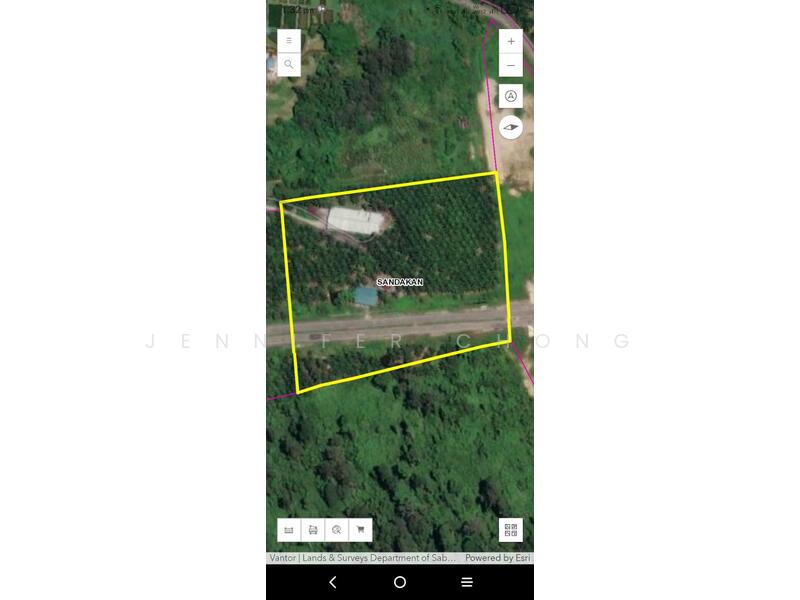The height and width of the screenshot is (600, 800).
Task: Open the map query tool
Action: (x=337, y=530)
